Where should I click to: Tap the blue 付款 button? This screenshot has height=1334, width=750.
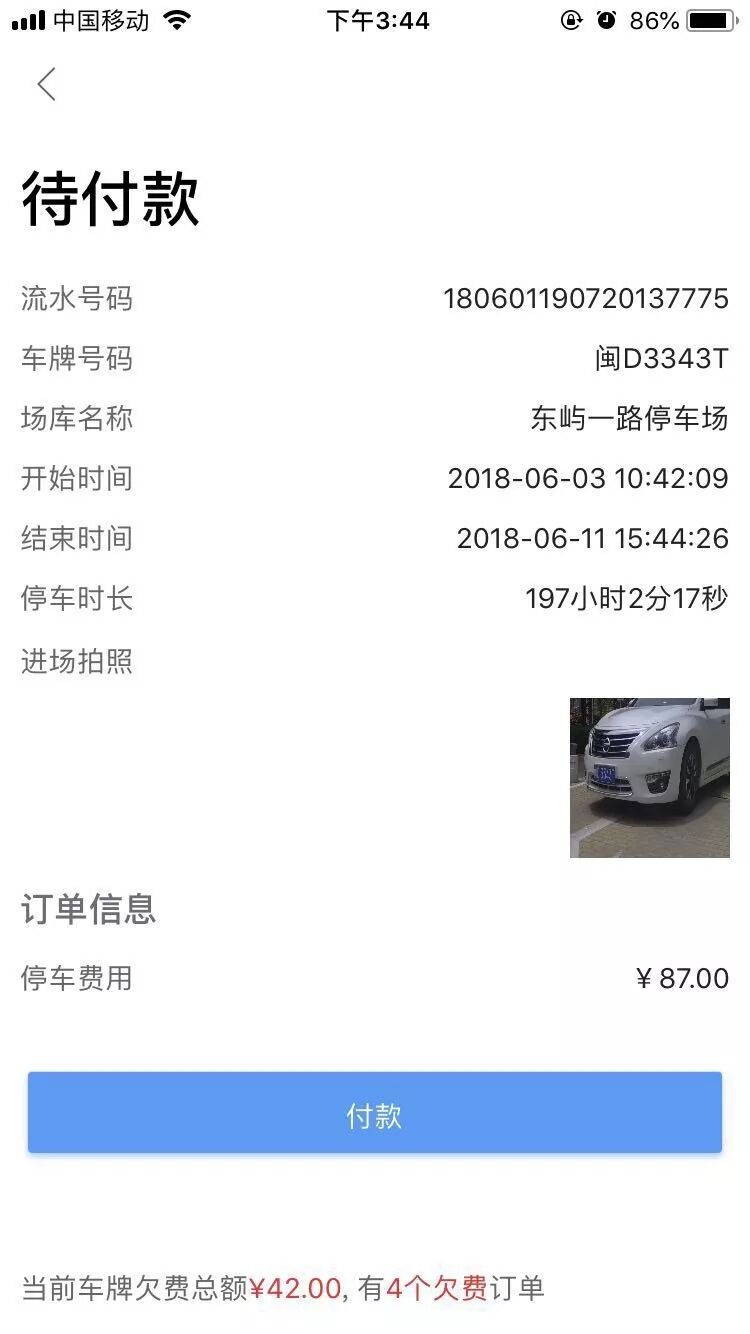coord(374,1113)
